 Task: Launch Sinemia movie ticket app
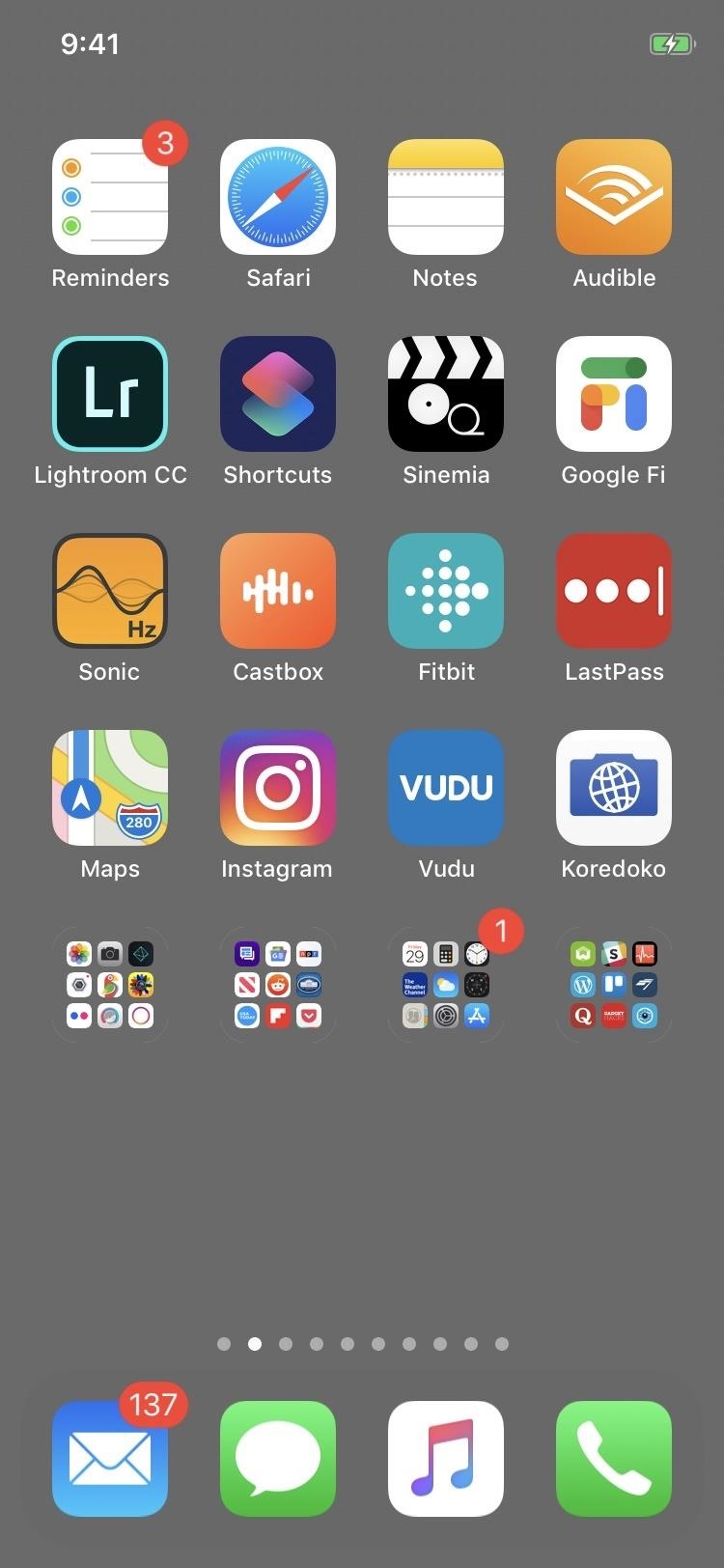[445, 394]
